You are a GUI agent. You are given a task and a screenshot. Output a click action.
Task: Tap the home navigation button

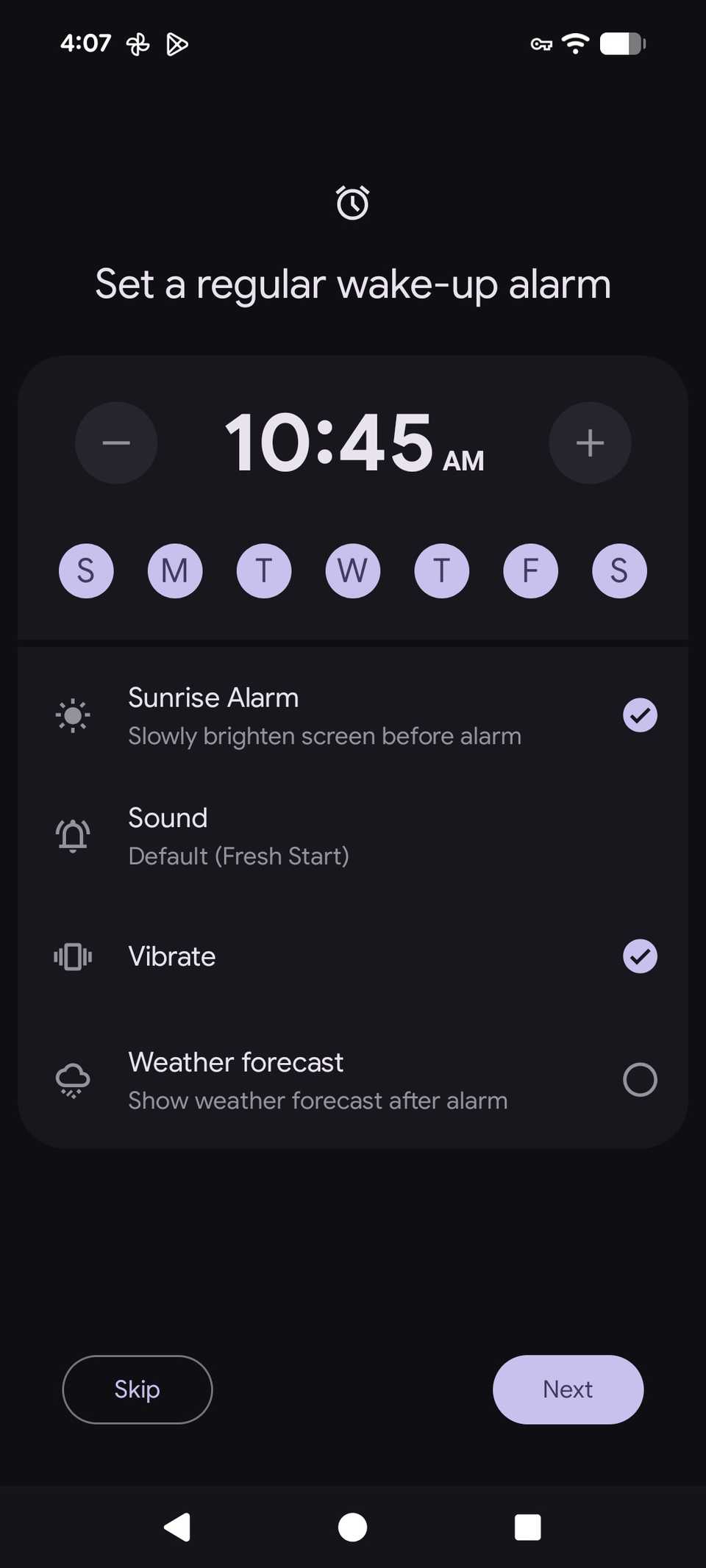tap(352, 1528)
